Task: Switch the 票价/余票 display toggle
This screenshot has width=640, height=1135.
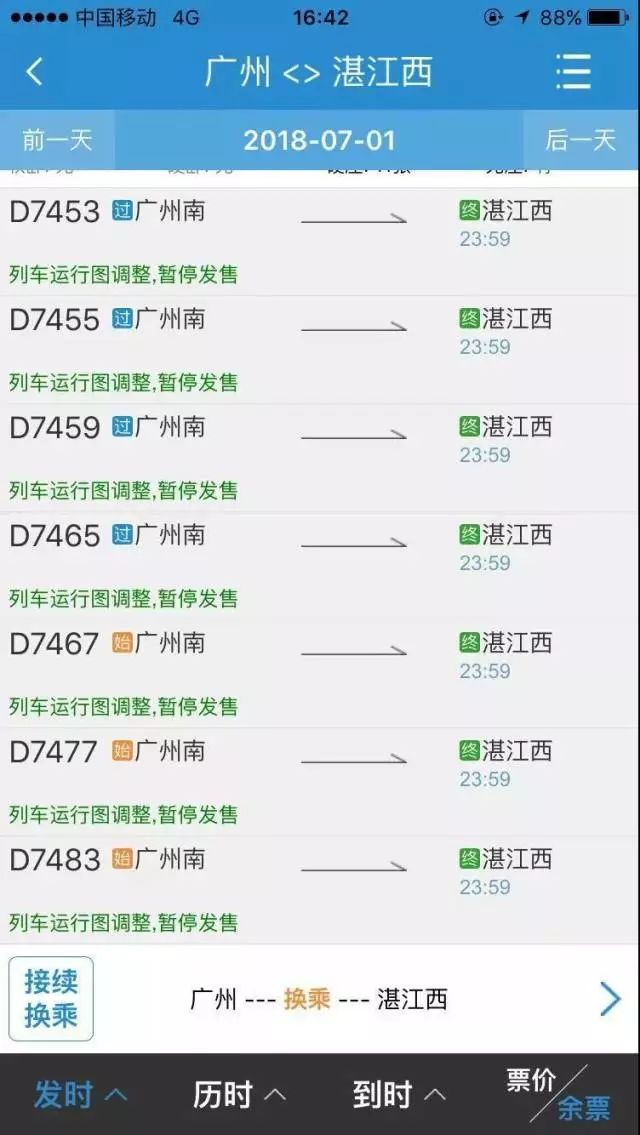Action: pyautogui.click(x=557, y=1094)
